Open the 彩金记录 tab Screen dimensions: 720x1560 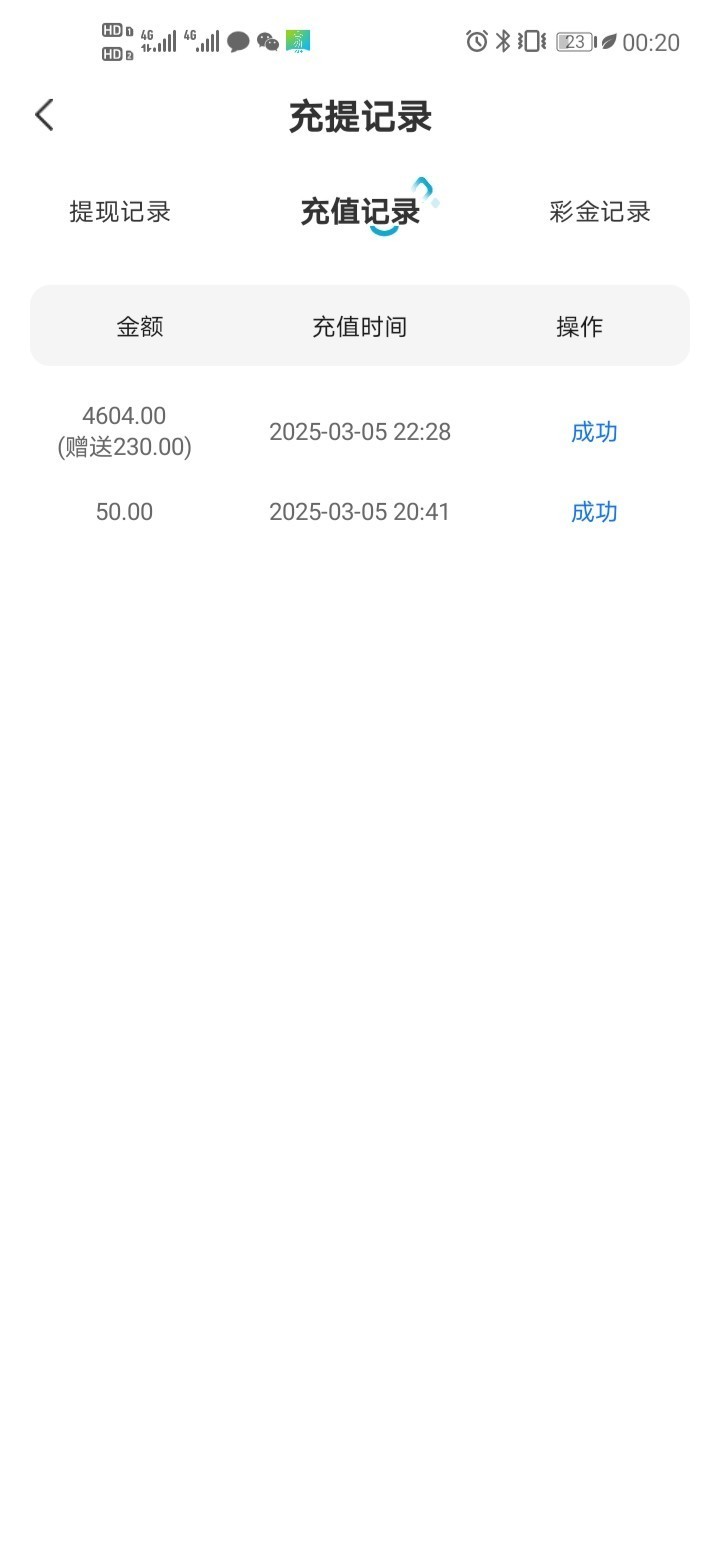[x=600, y=212]
